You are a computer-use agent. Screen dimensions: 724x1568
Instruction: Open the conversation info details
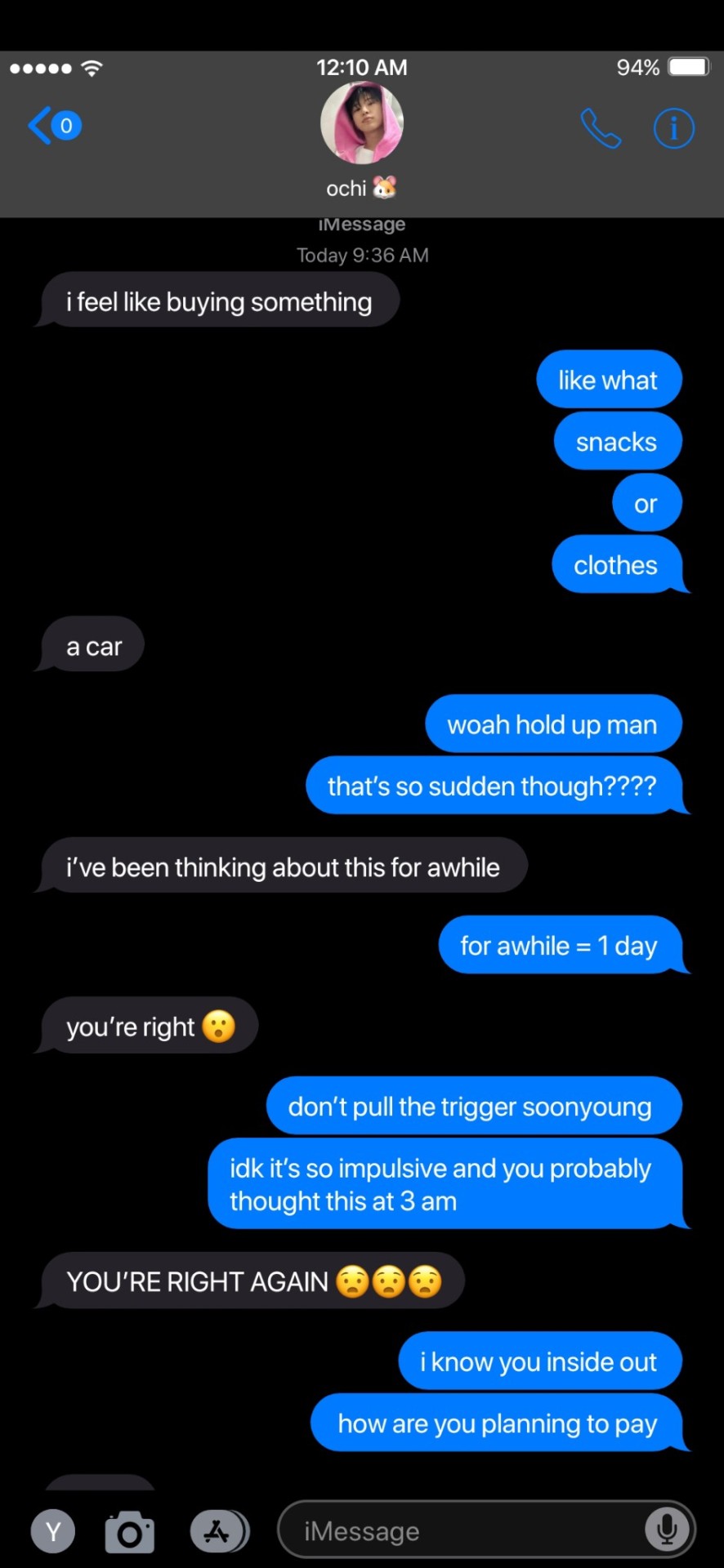(x=674, y=128)
